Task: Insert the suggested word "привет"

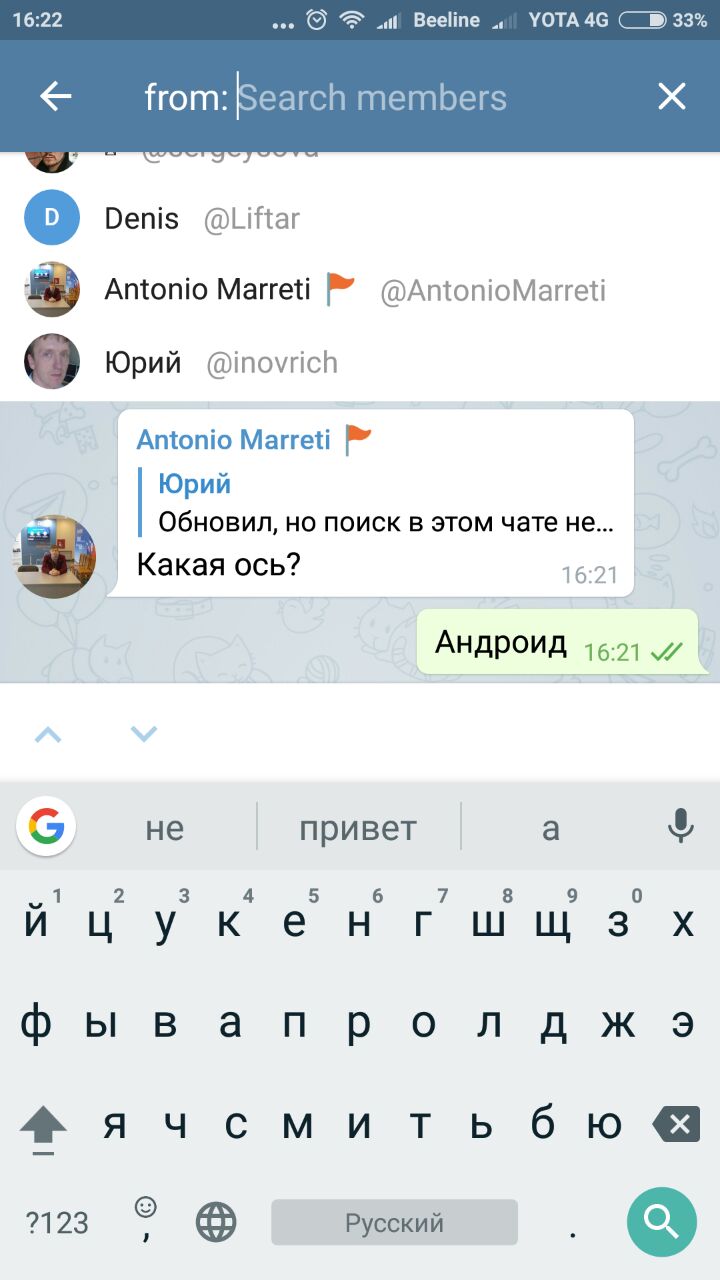Action: [x=357, y=828]
